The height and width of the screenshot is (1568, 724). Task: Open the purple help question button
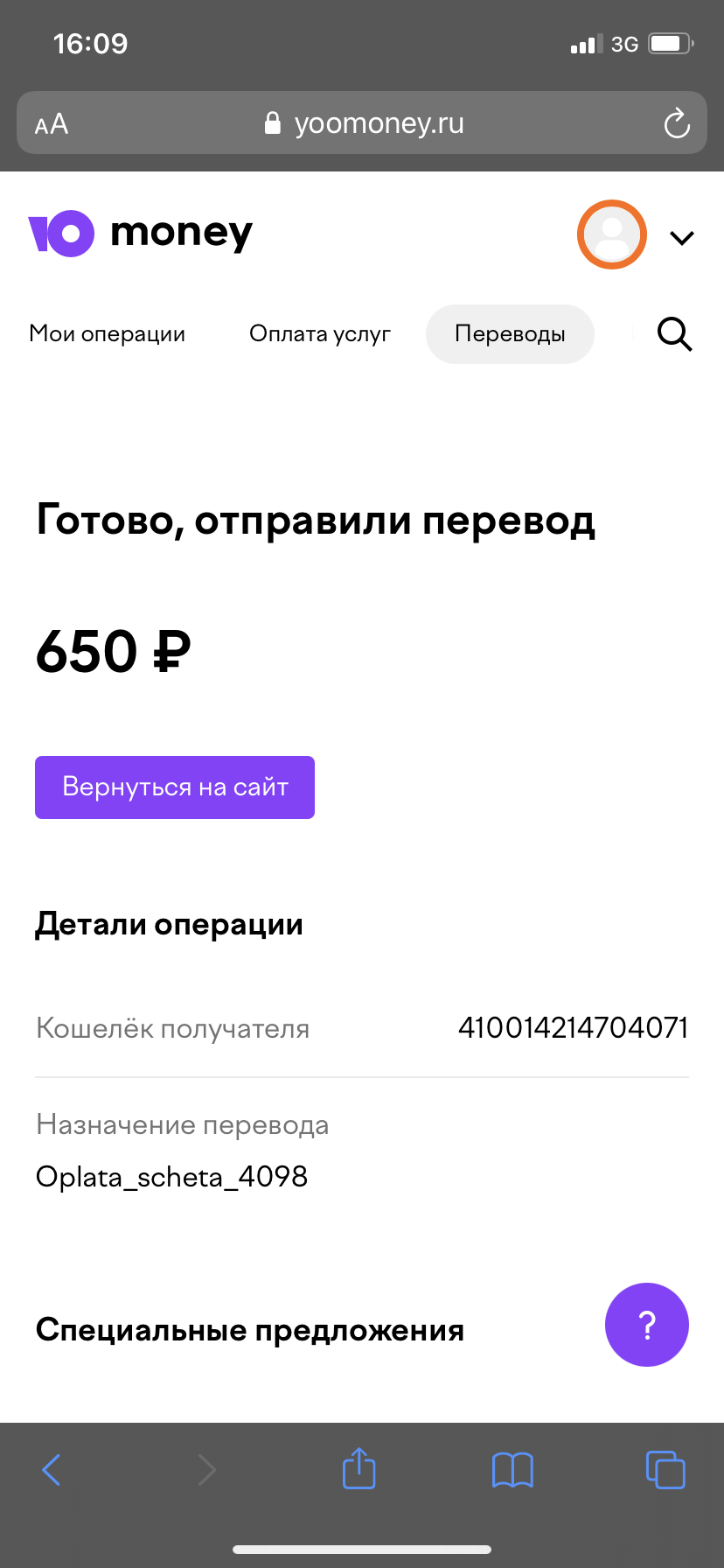647,1325
